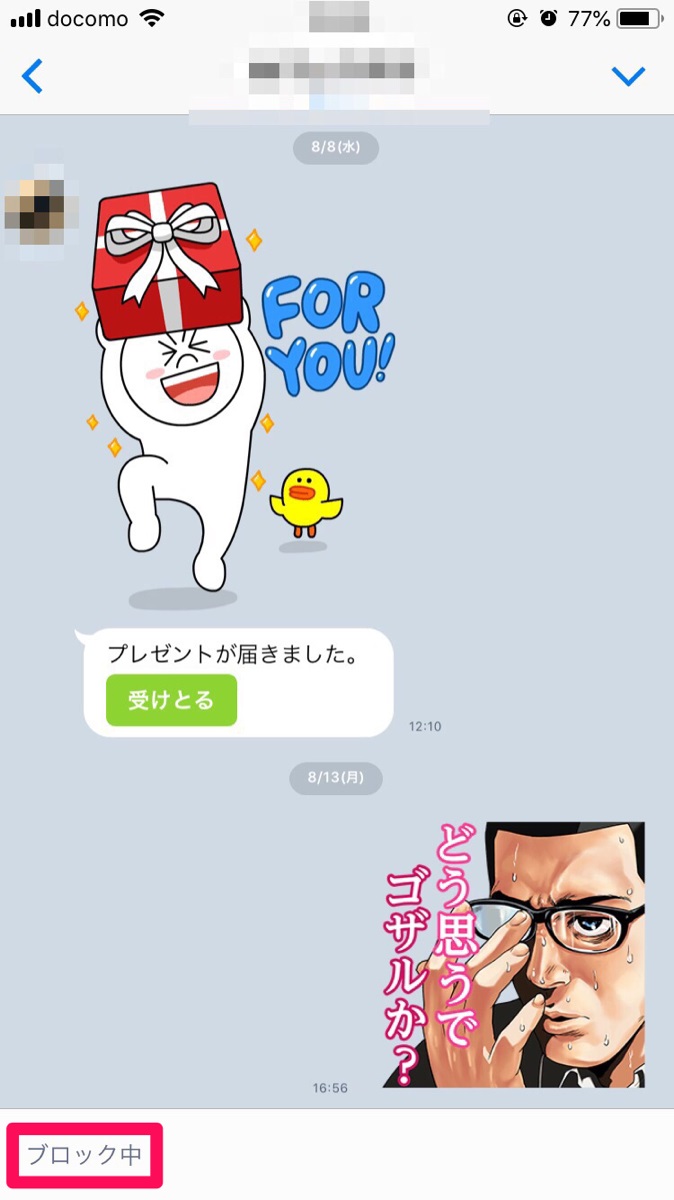Viewport: 674px width, 1200px height.
Task: Expand the chat menu with the down chevron
Action: (628, 76)
